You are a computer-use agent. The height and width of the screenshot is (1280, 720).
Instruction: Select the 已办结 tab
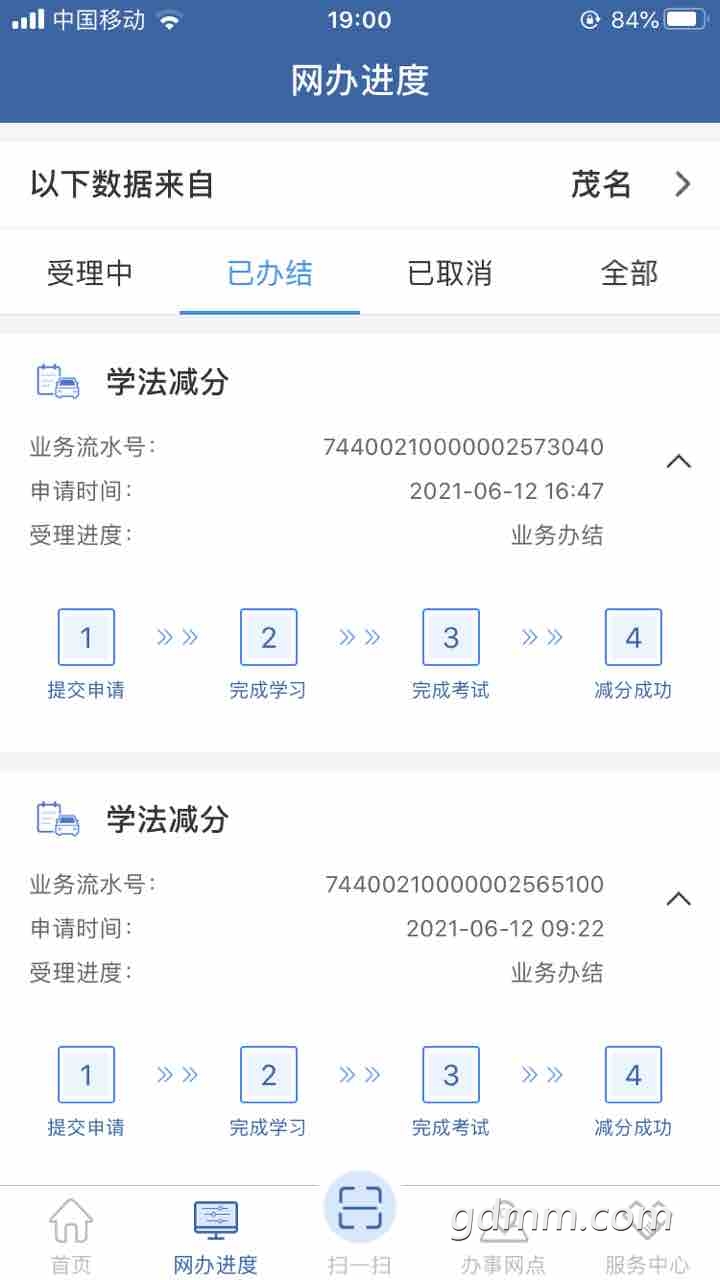(270, 273)
